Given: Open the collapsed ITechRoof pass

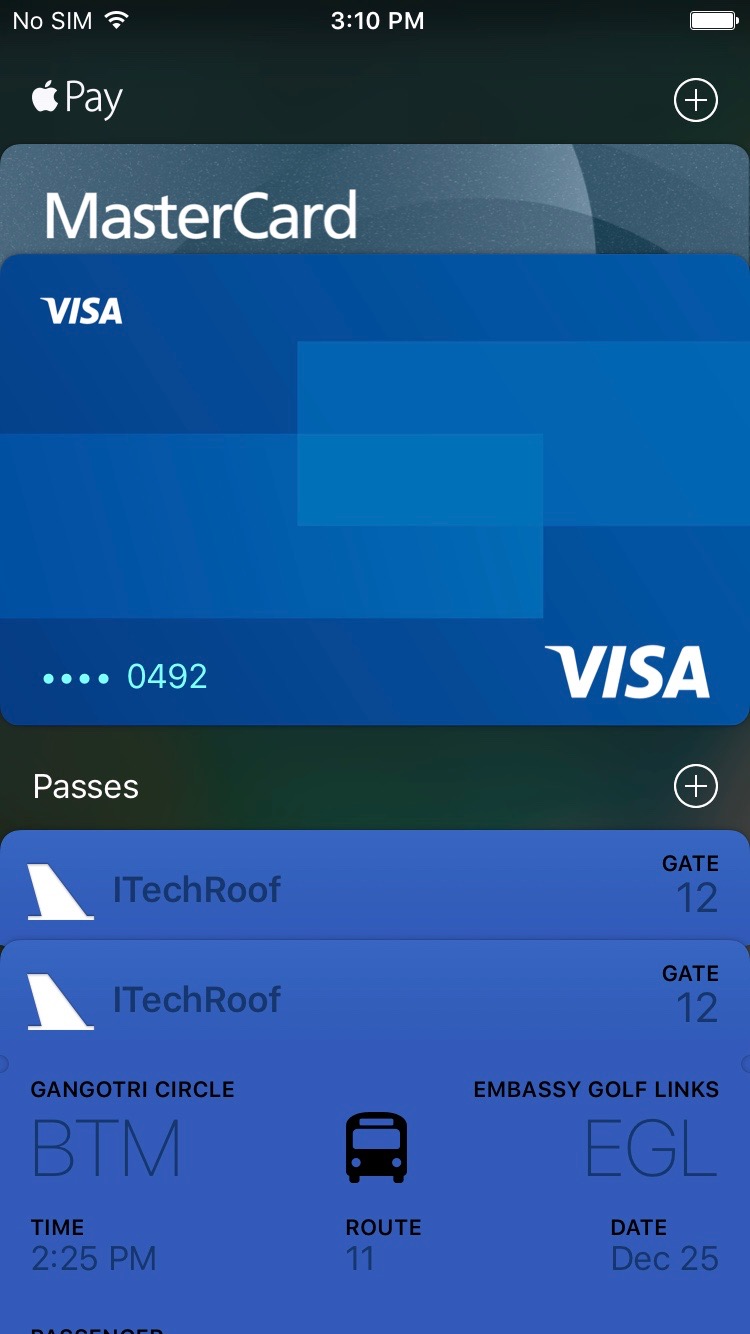Looking at the screenshot, I should [374, 886].
